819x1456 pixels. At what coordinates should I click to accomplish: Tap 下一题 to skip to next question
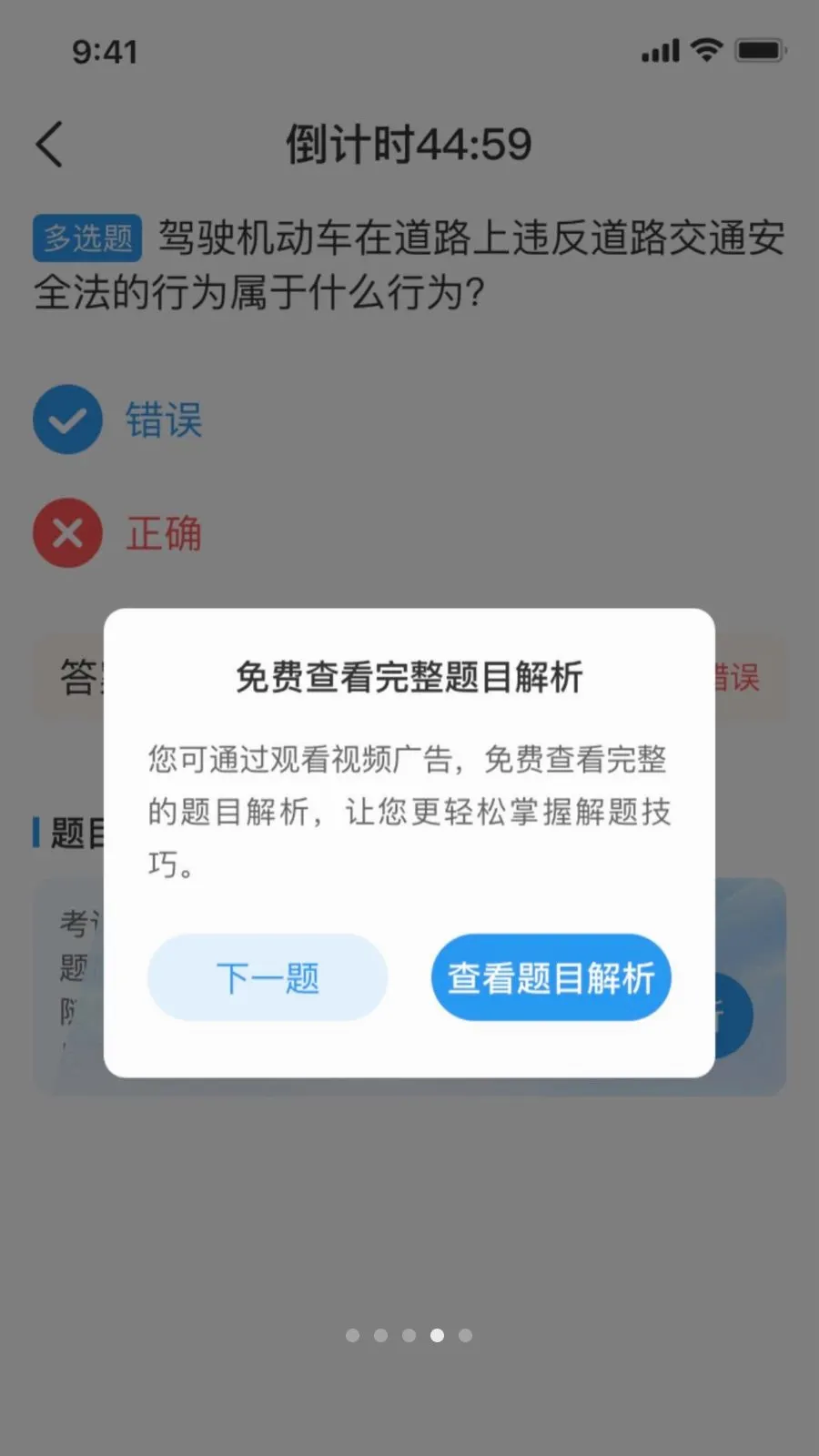point(268,977)
